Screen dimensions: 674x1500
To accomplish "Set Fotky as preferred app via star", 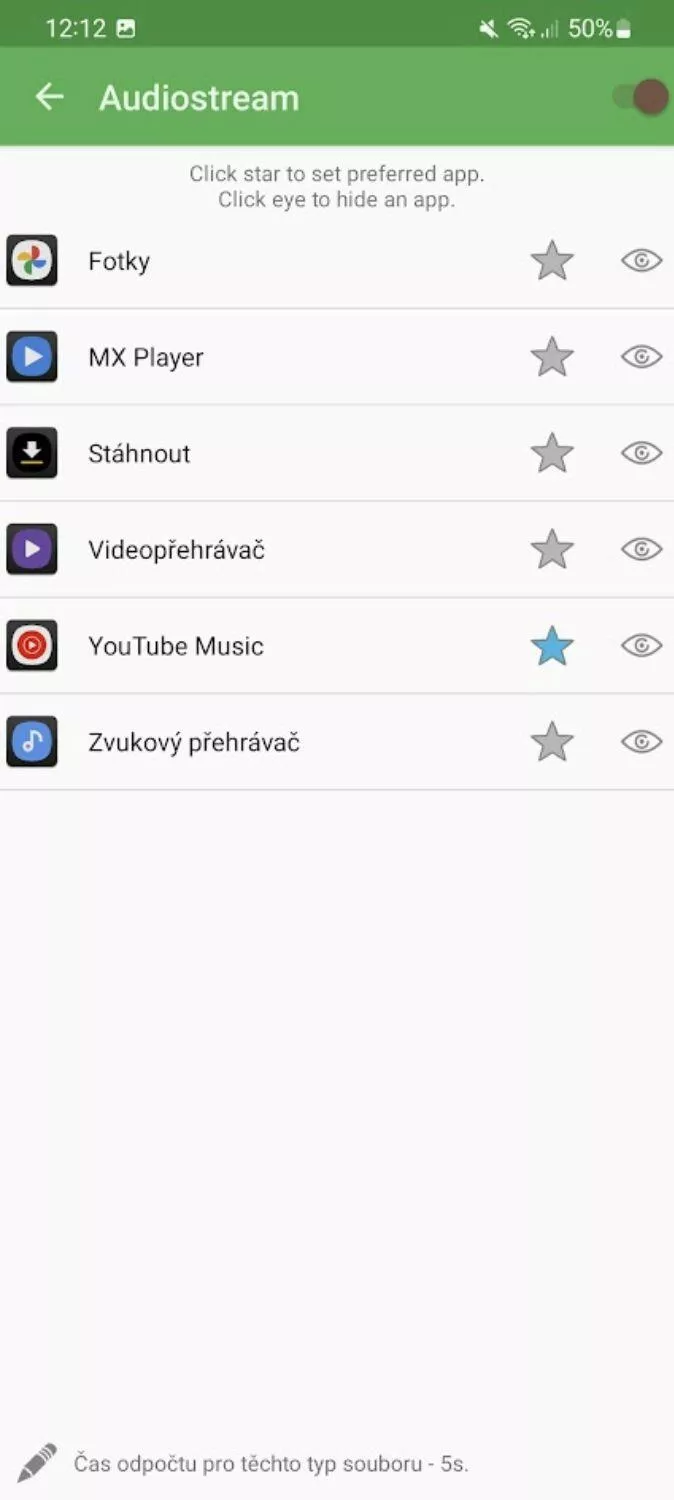I will 552,261.
